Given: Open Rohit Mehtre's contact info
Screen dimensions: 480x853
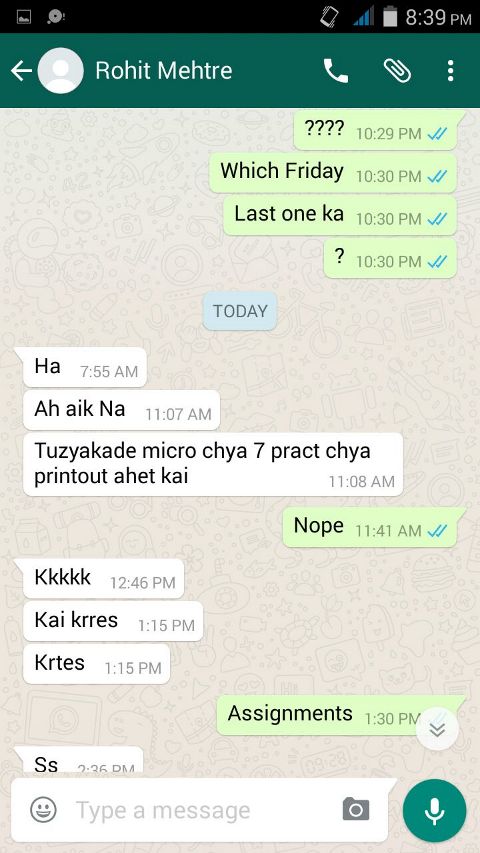Looking at the screenshot, I should pyautogui.click(x=163, y=71).
